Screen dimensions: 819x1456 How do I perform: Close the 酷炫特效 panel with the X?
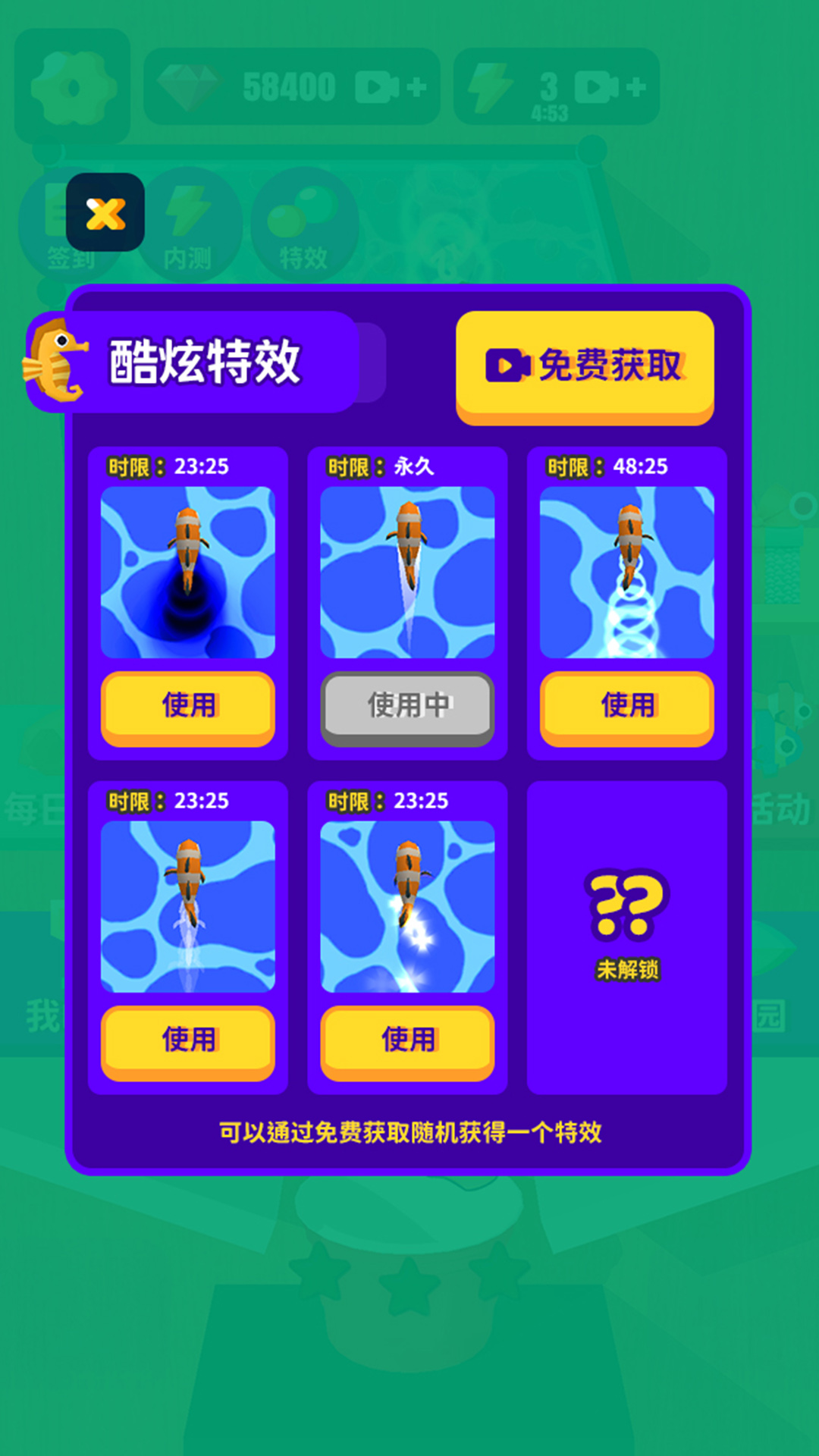[x=106, y=212]
